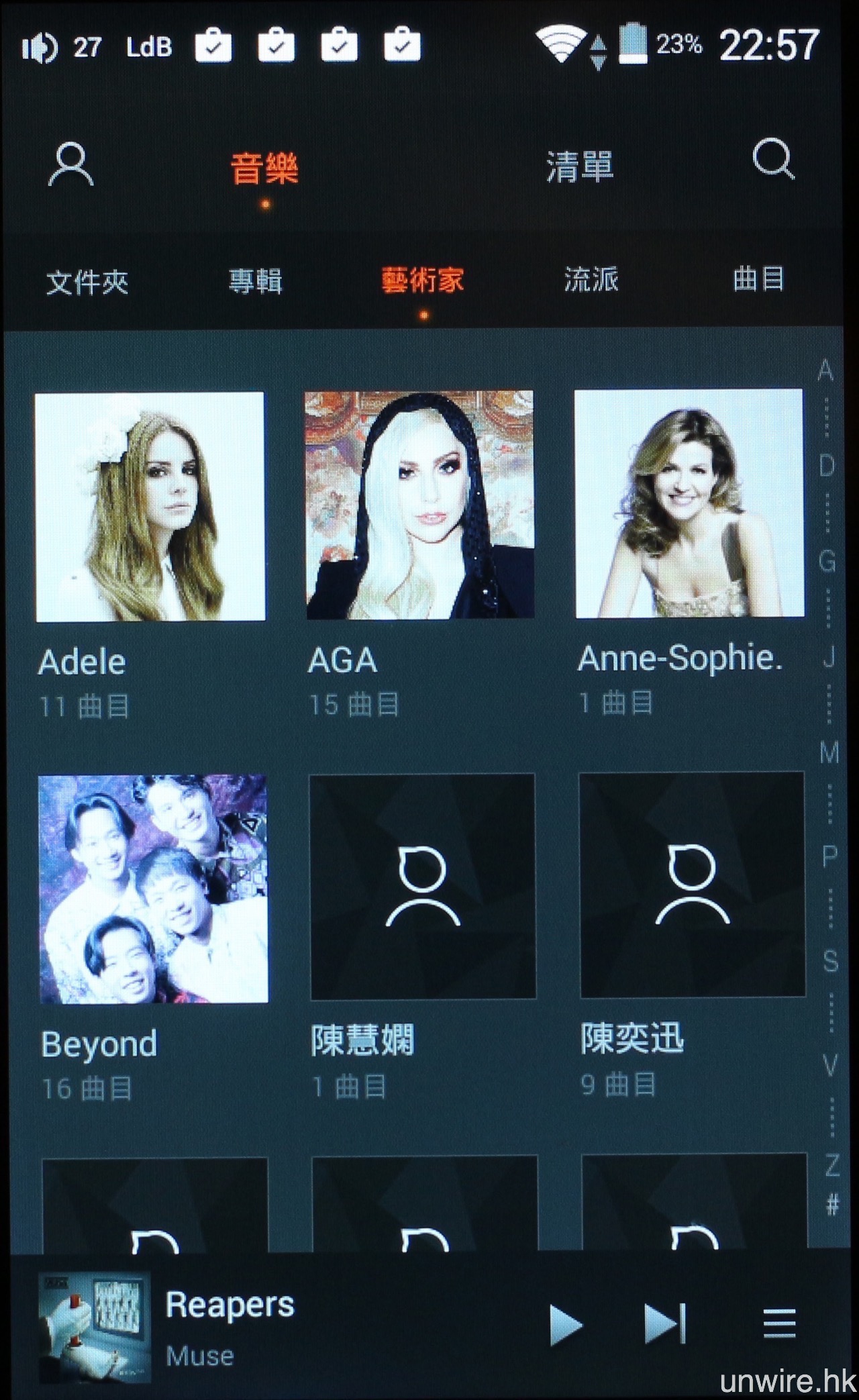Open the profile icon
This screenshot has width=859, height=1400.
coord(71,163)
